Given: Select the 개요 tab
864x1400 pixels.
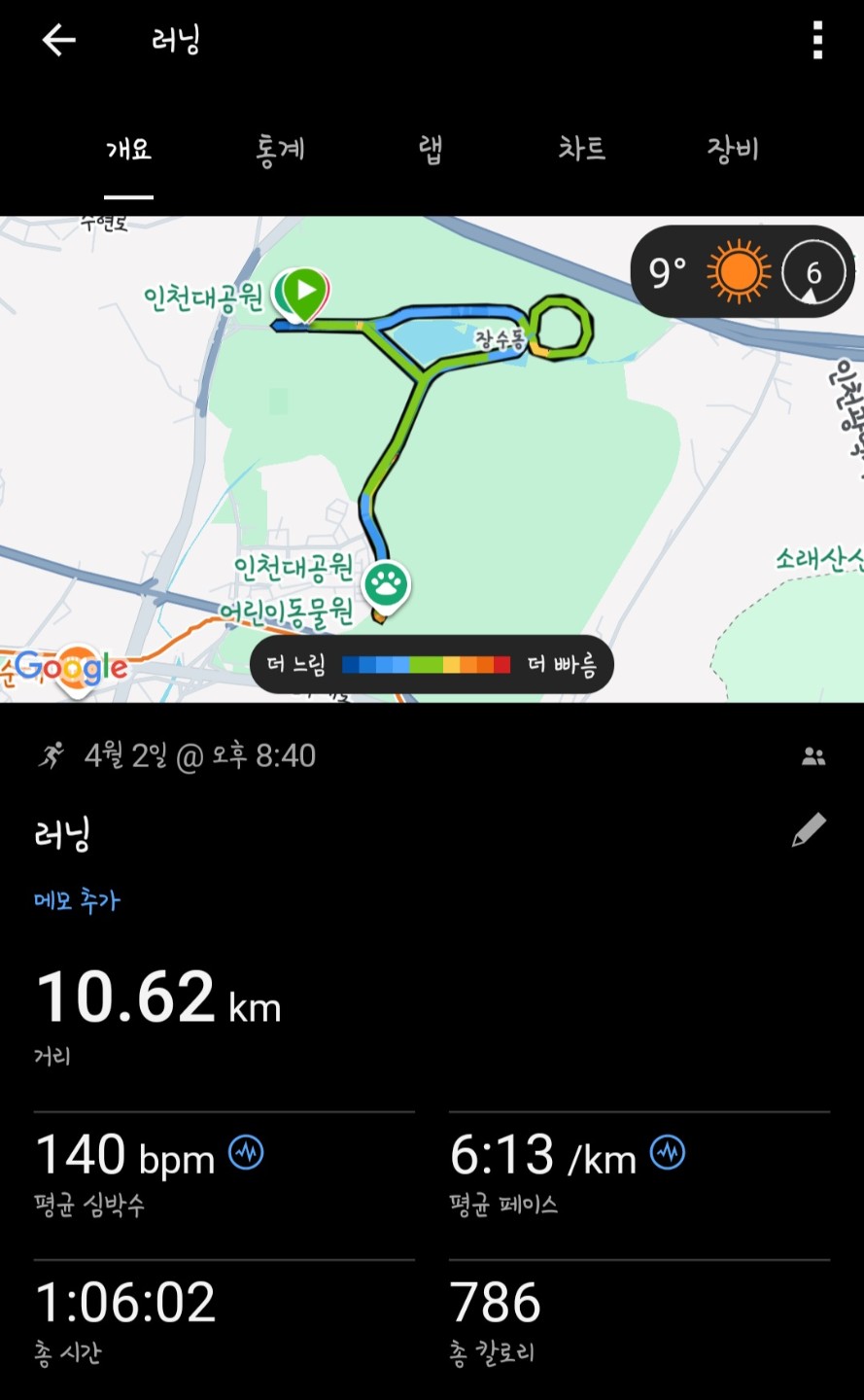Looking at the screenshot, I should point(128,150).
